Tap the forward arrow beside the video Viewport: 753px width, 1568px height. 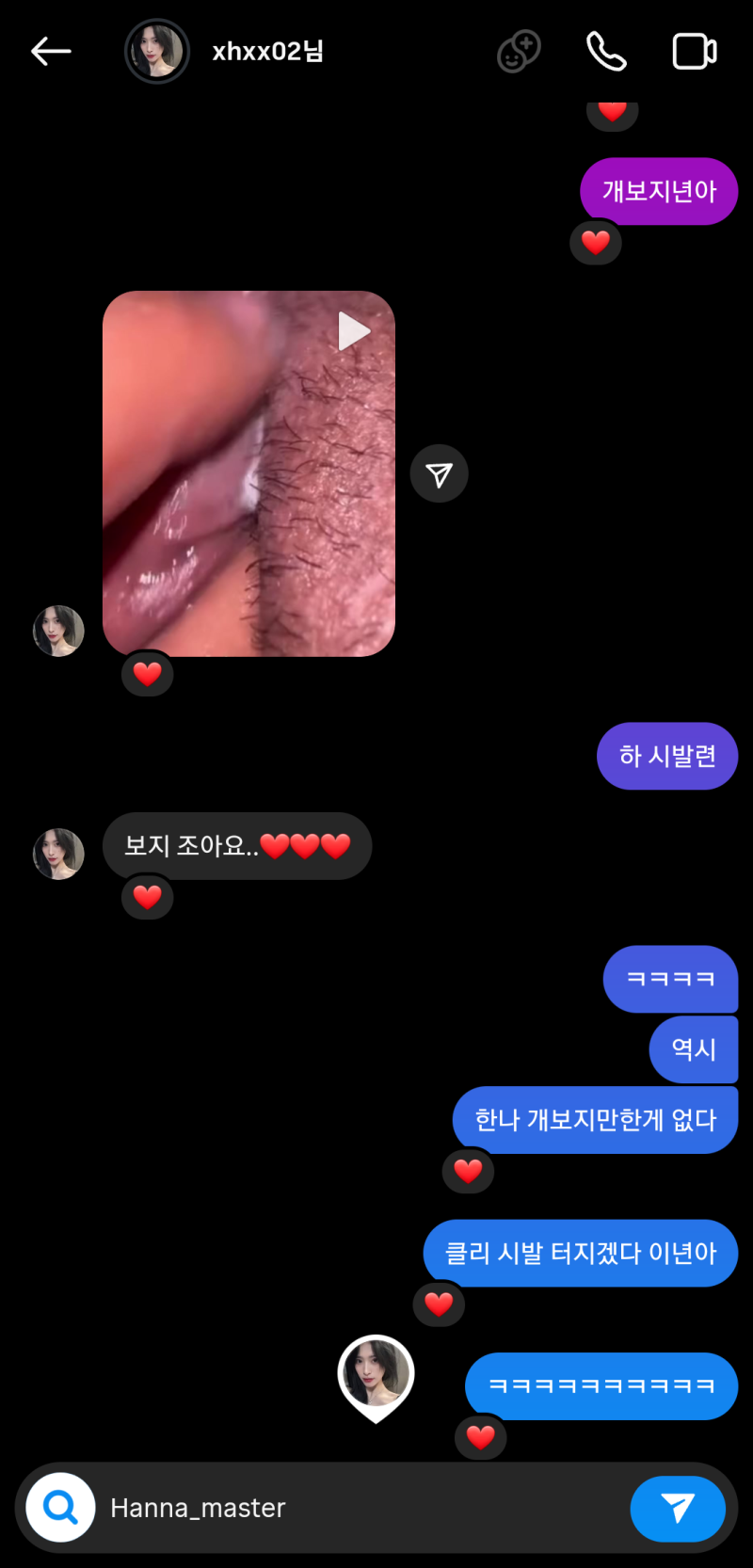(439, 473)
